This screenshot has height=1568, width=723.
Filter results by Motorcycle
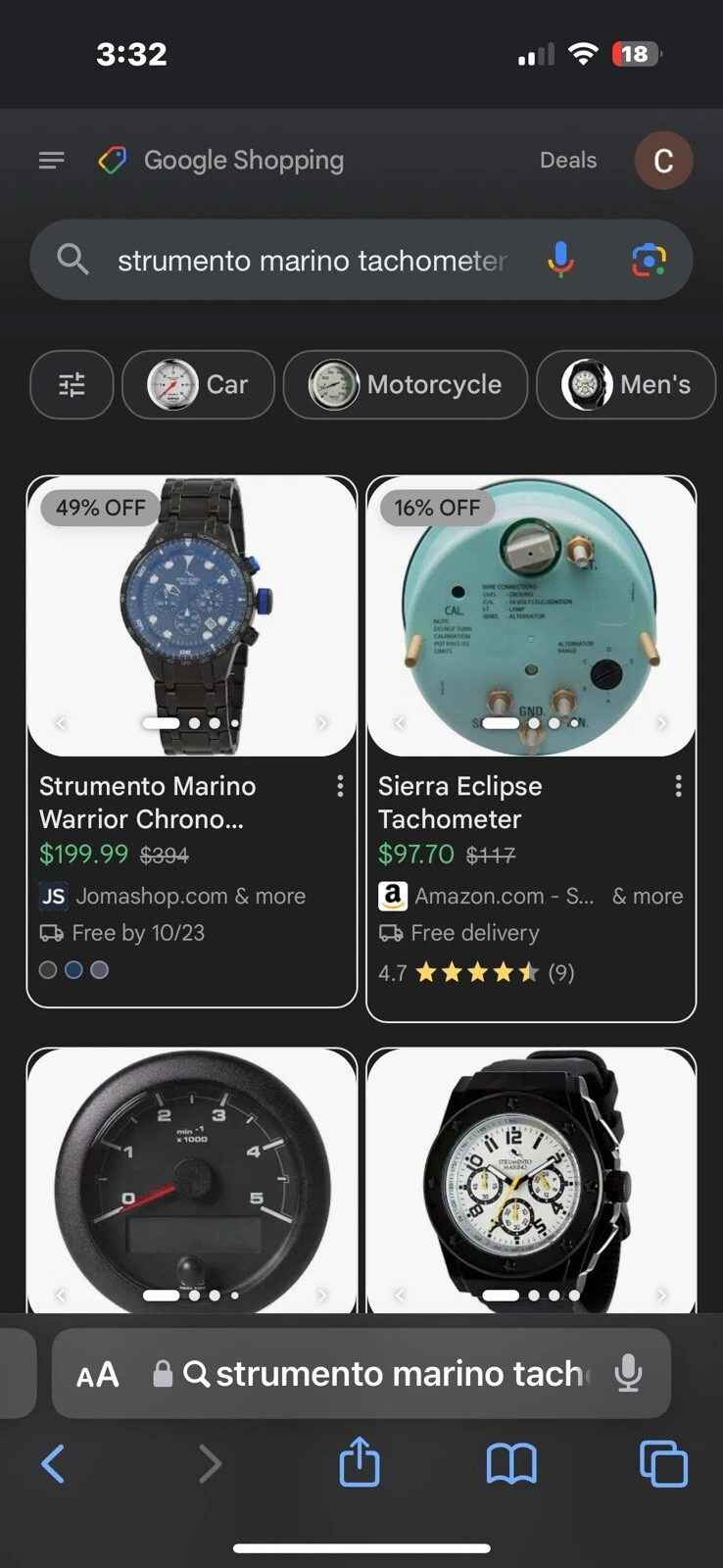click(406, 385)
